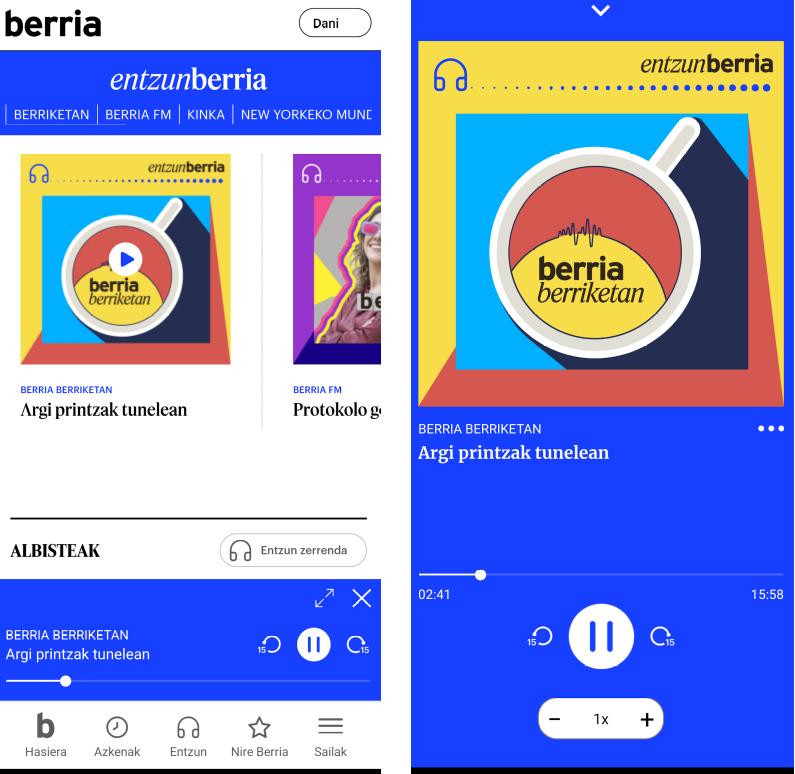Switch to the BERRIA FM tab

pos(138,114)
